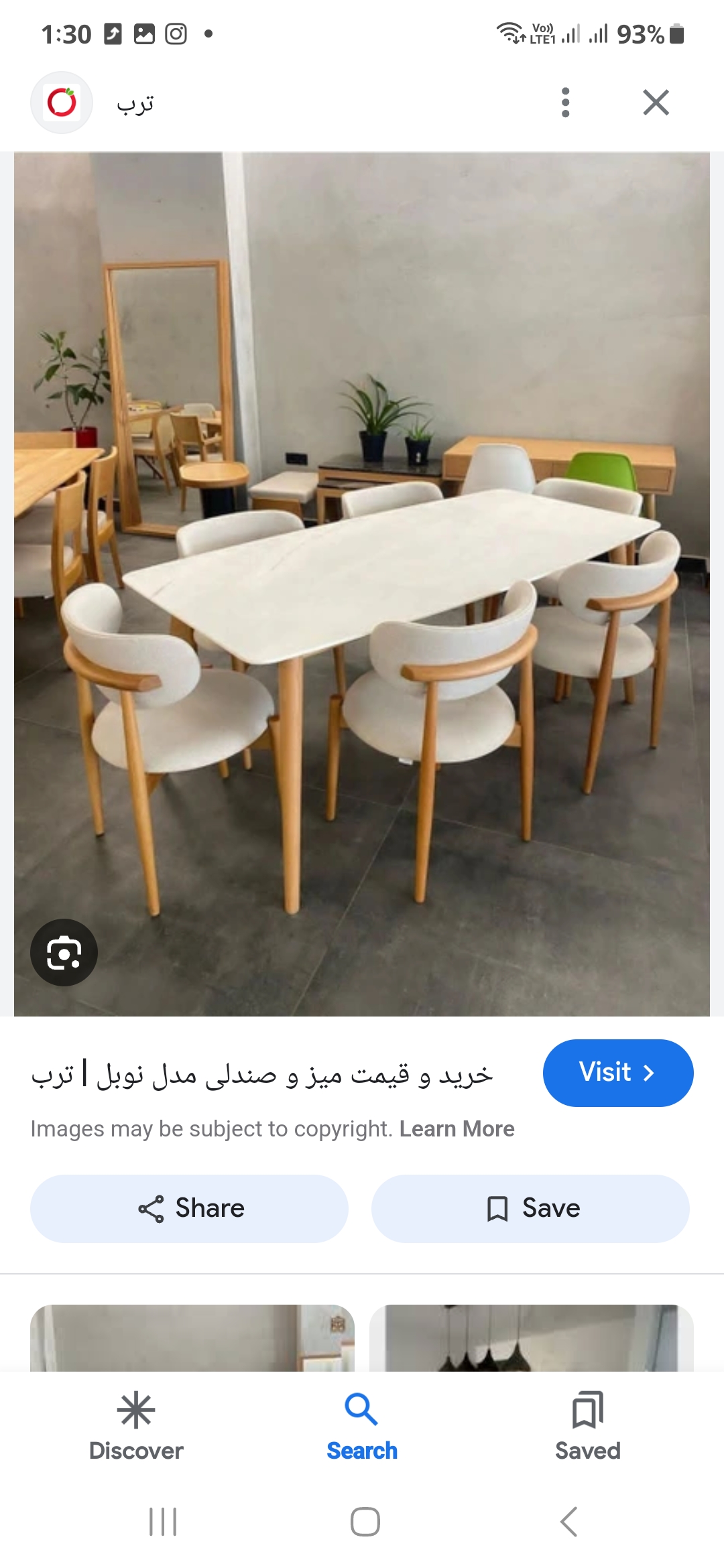Open the first related image below
This screenshot has width=724, height=1568.
click(x=192, y=1337)
